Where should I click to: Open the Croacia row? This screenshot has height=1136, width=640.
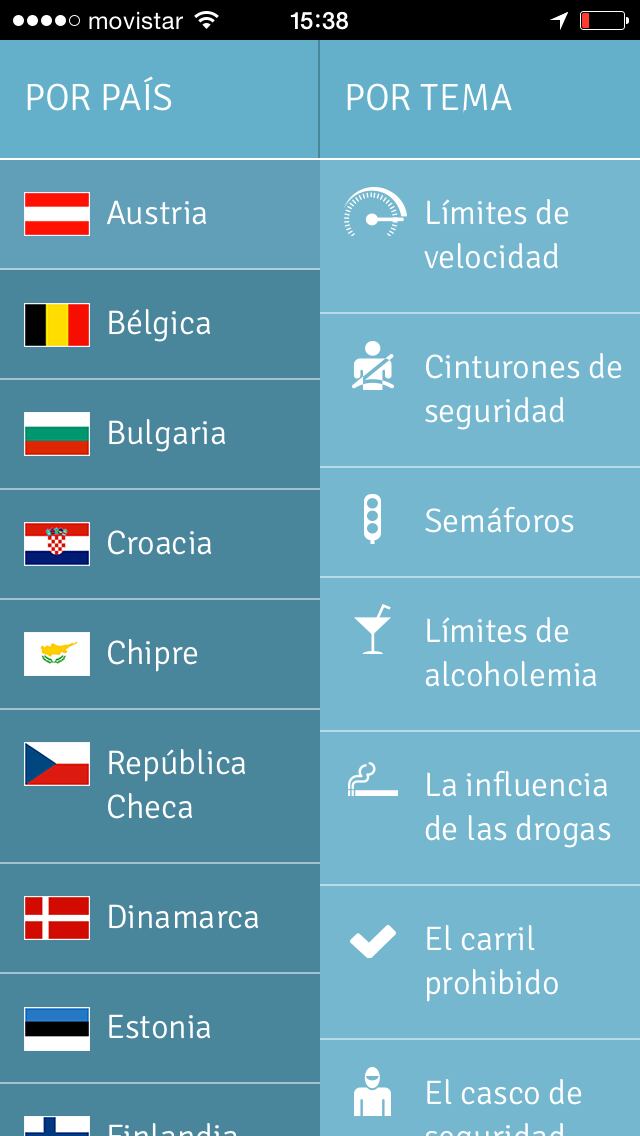[158, 544]
